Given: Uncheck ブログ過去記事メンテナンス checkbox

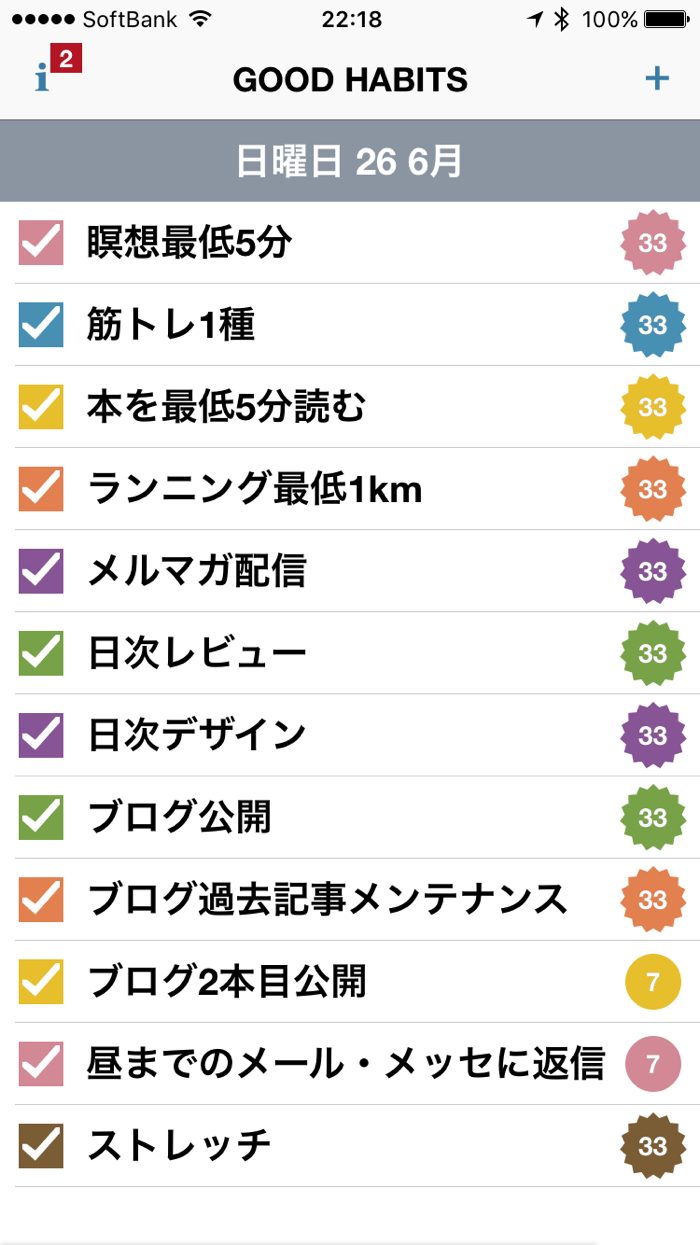Looking at the screenshot, I should (x=41, y=899).
